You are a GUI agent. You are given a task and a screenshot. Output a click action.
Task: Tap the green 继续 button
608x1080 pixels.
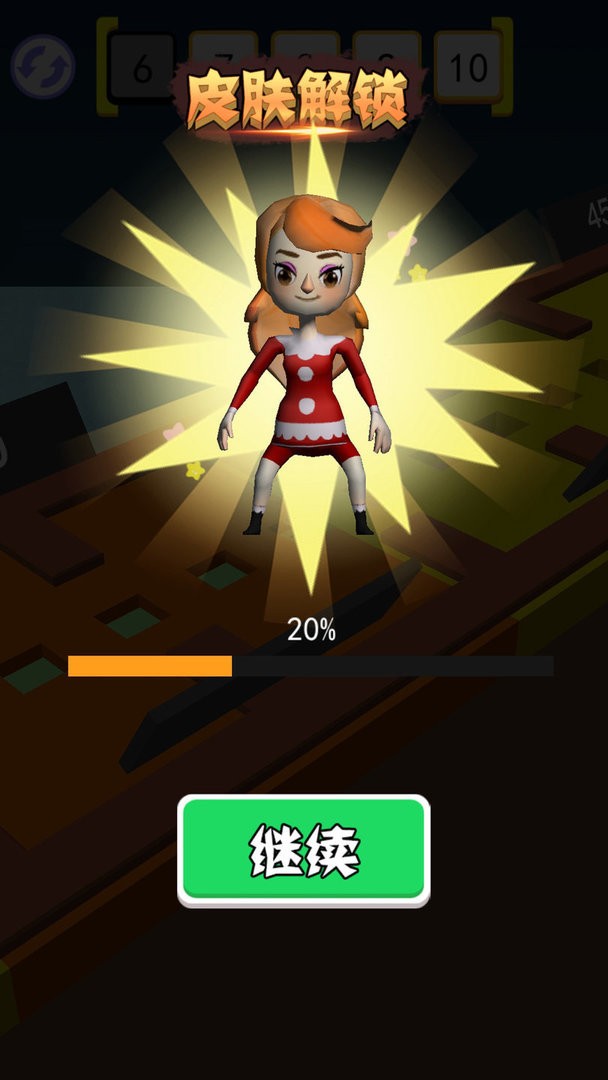coord(304,850)
